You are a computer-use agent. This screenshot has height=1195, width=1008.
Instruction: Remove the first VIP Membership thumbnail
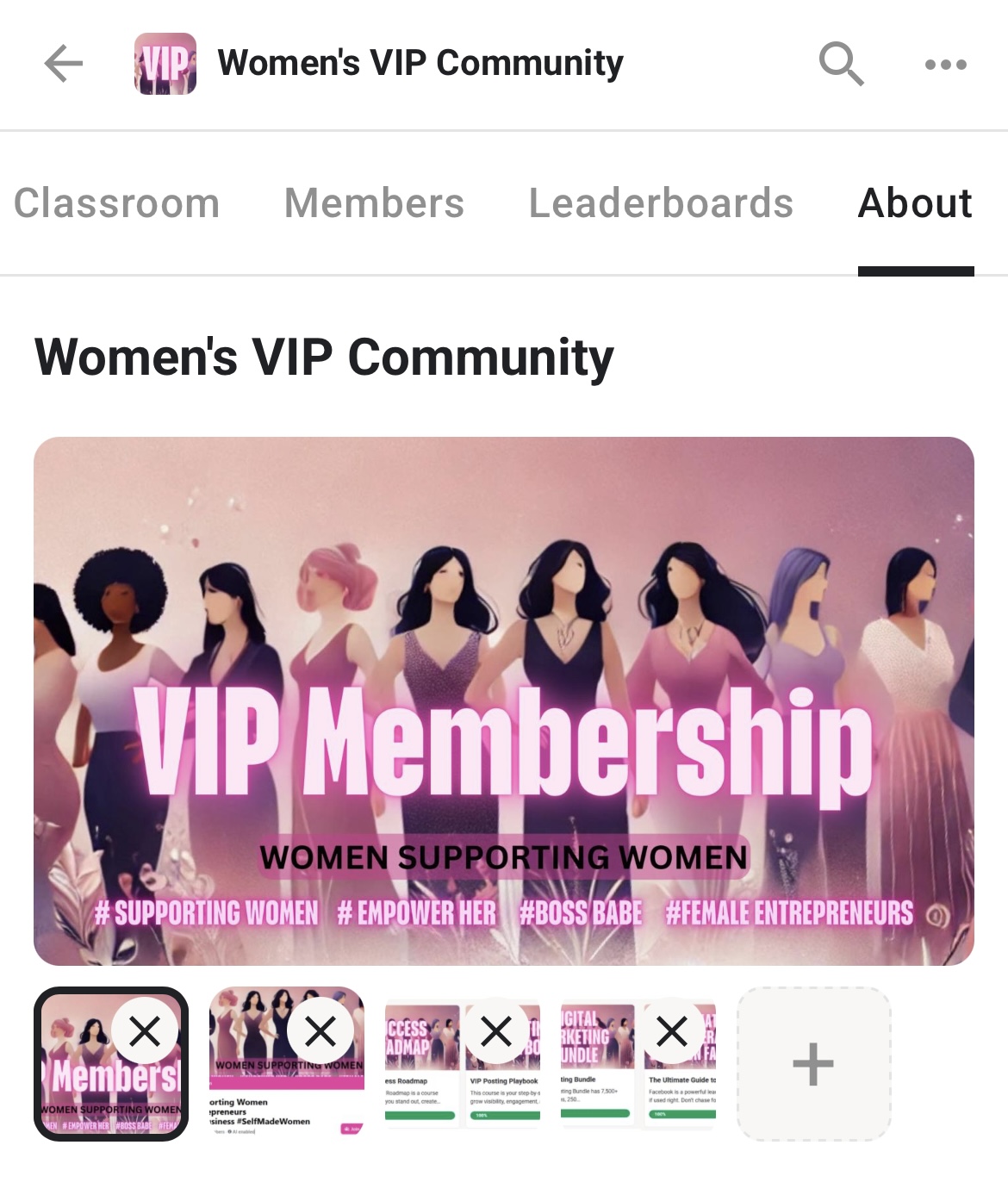click(x=145, y=1030)
